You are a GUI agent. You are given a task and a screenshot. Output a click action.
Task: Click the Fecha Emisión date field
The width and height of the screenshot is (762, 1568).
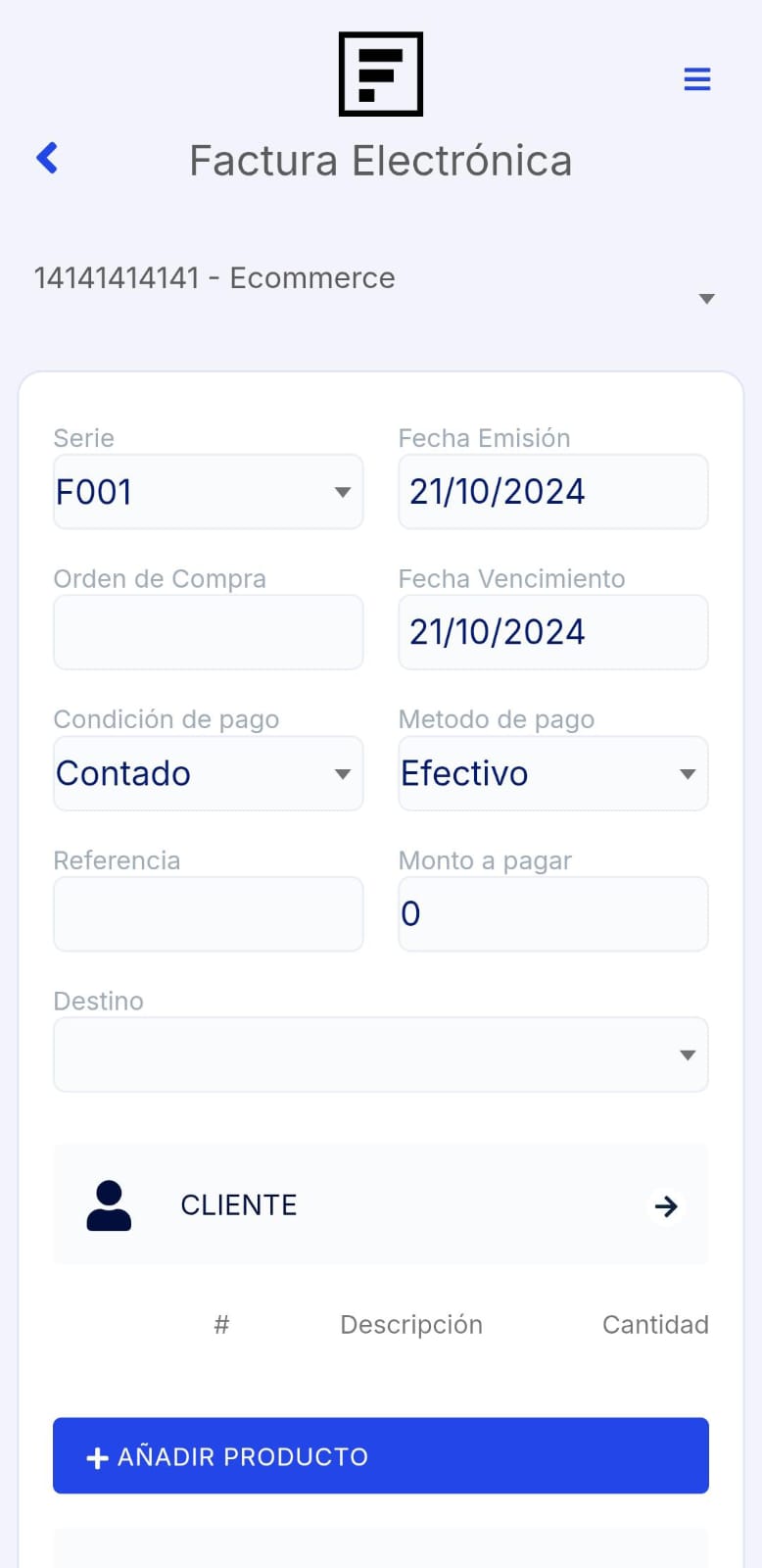coord(552,492)
